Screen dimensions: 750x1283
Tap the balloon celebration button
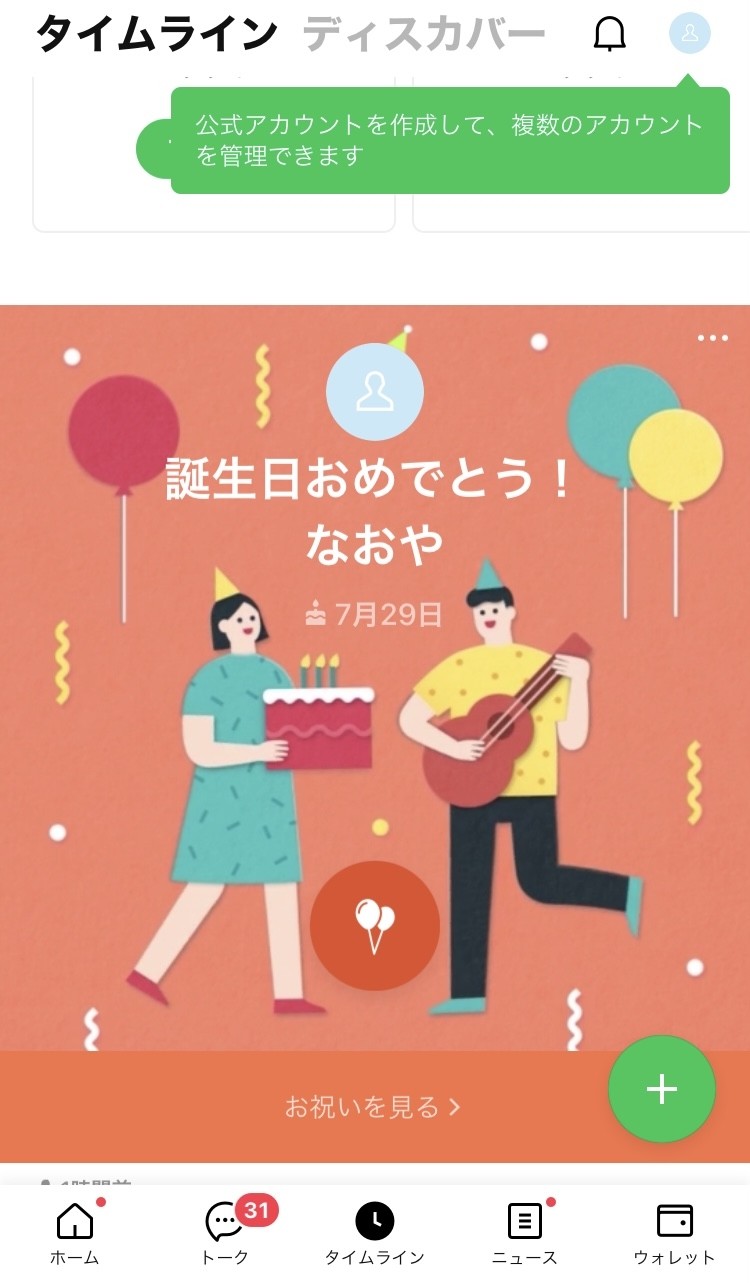coord(375,925)
